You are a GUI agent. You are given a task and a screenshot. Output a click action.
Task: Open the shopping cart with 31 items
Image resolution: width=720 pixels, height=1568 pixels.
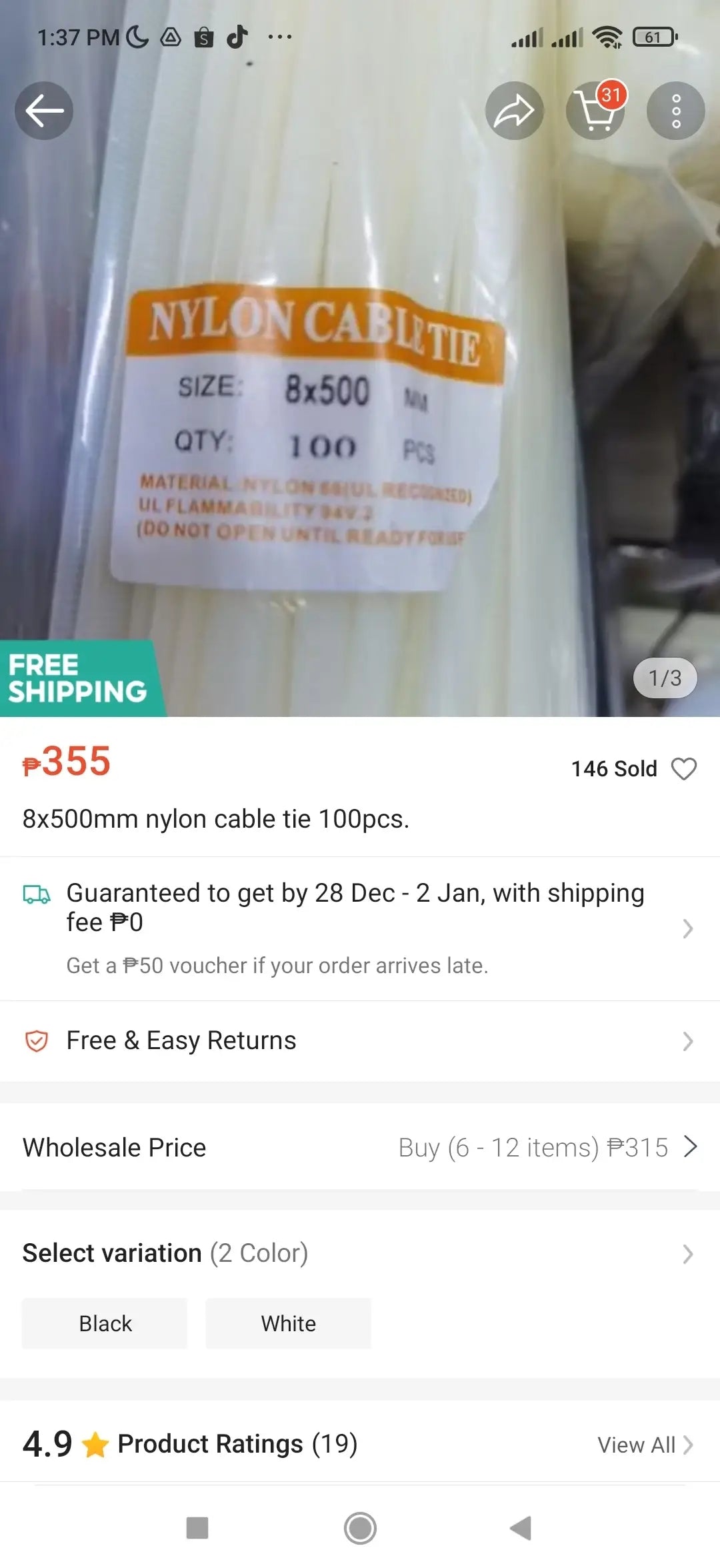click(x=595, y=111)
